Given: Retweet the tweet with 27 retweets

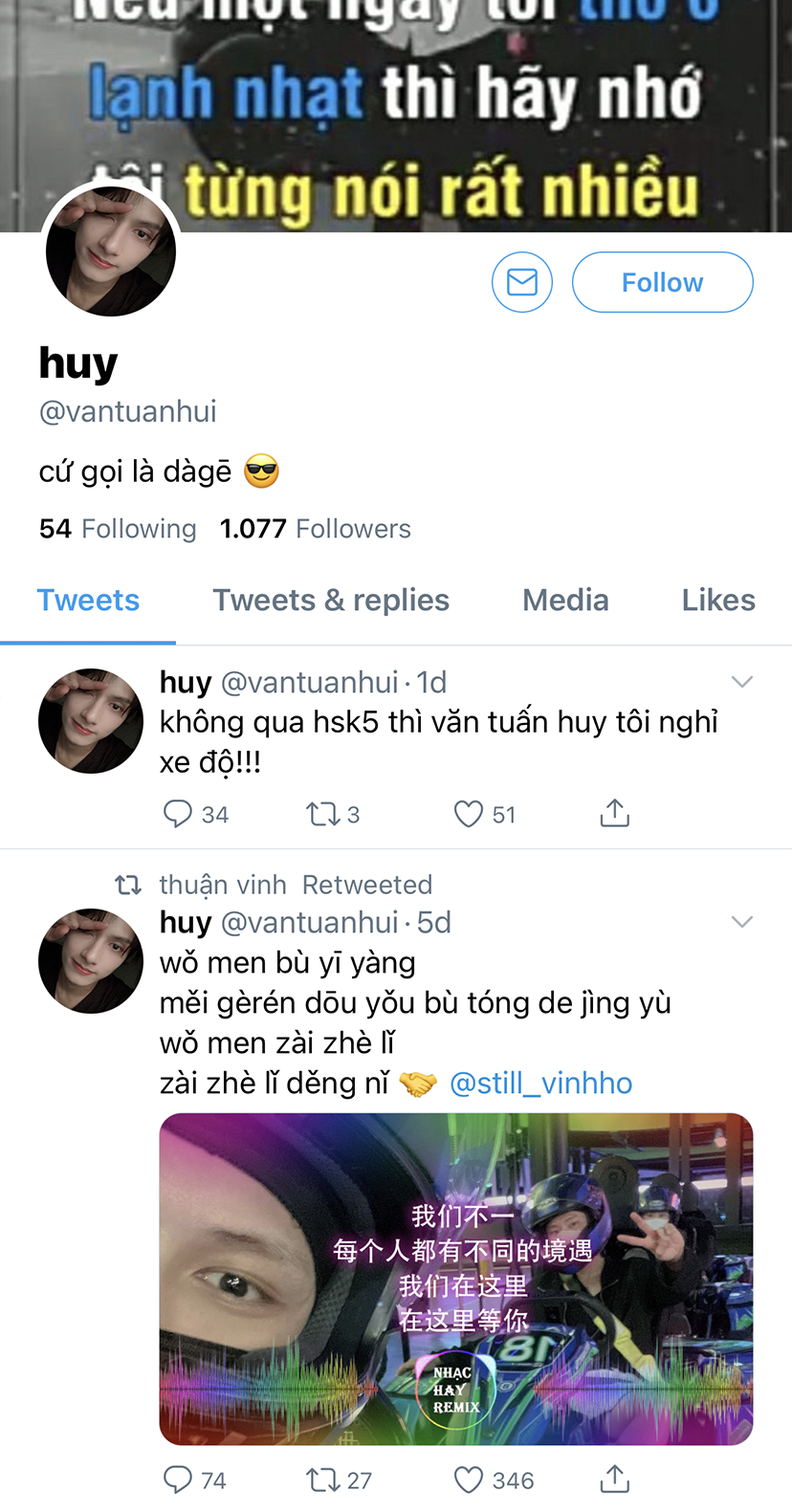Looking at the screenshot, I should click(x=322, y=1480).
